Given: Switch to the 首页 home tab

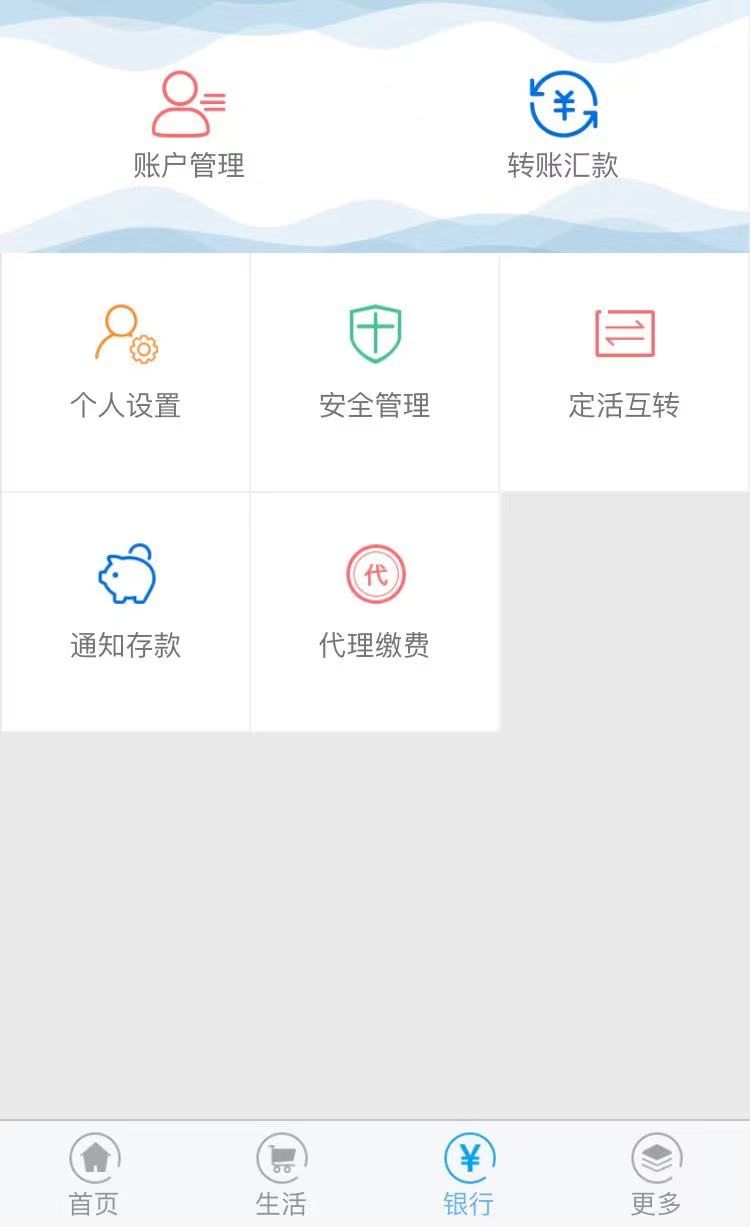Looking at the screenshot, I should click(94, 1175).
